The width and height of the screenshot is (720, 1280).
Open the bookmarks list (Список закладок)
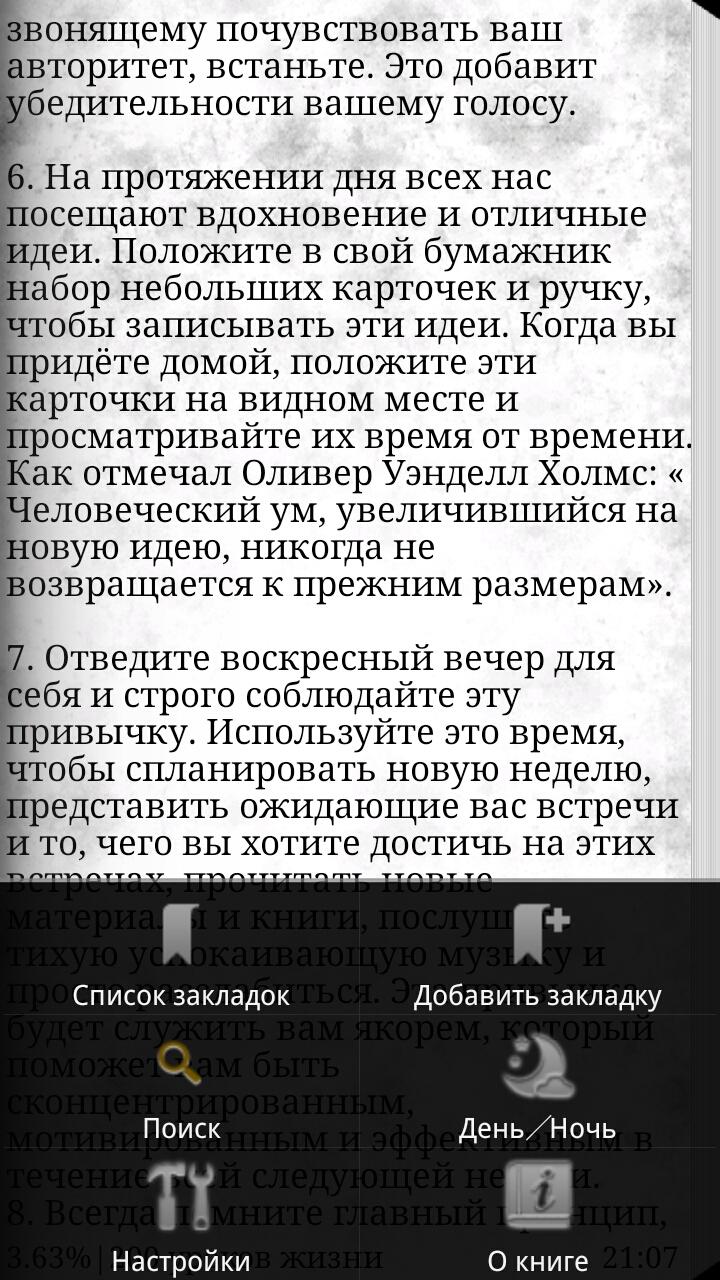(x=180, y=950)
